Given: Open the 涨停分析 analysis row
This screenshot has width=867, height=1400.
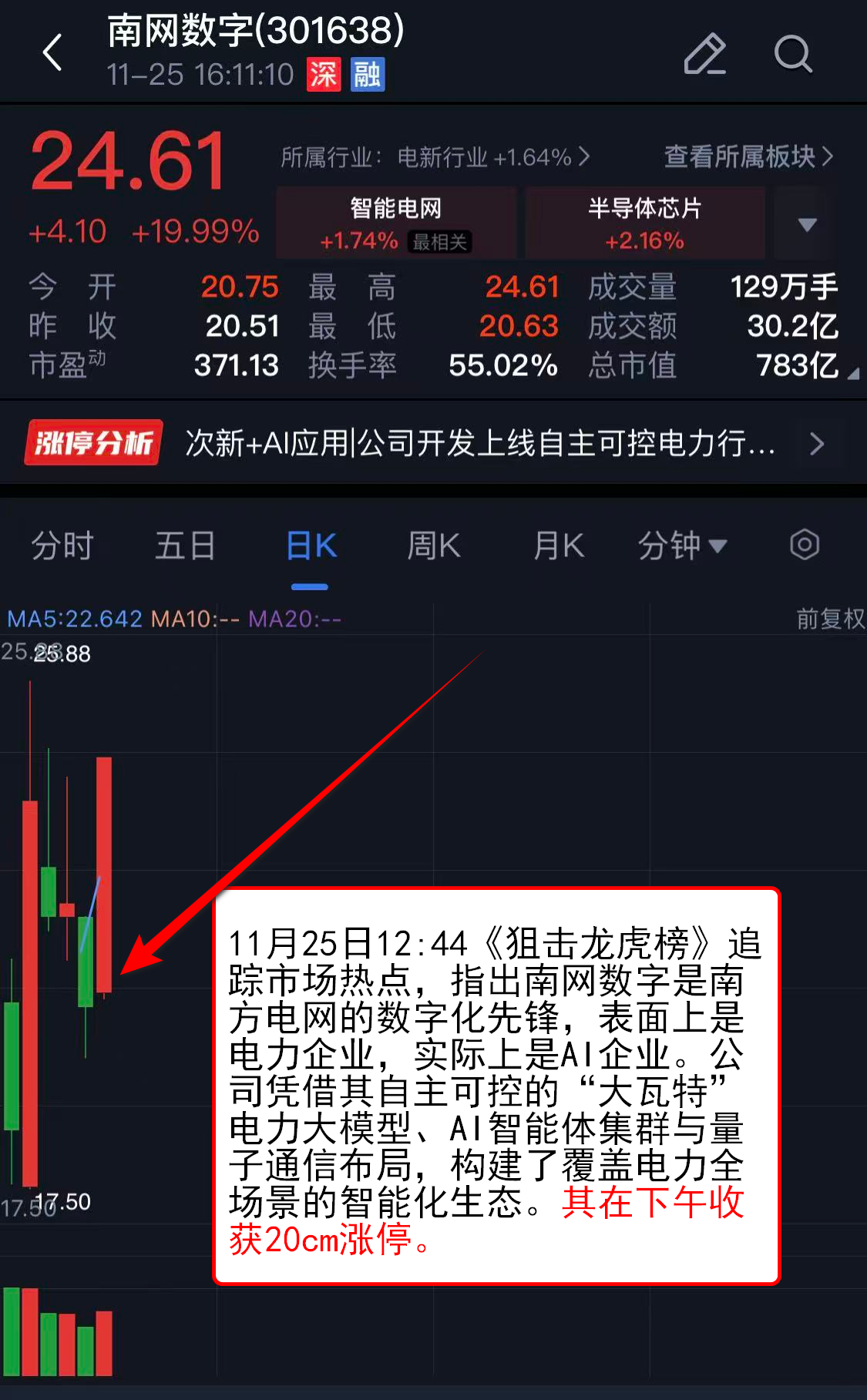Looking at the screenshot, I should [432, 443].
